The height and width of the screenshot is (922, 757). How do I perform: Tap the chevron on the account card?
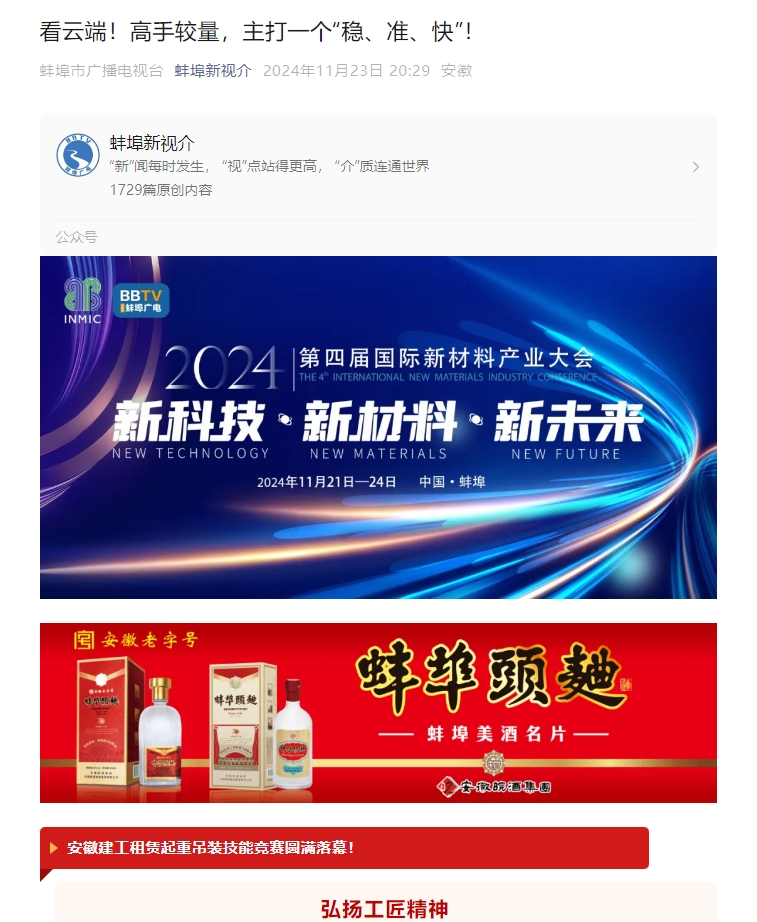click(x=695, y=167)
